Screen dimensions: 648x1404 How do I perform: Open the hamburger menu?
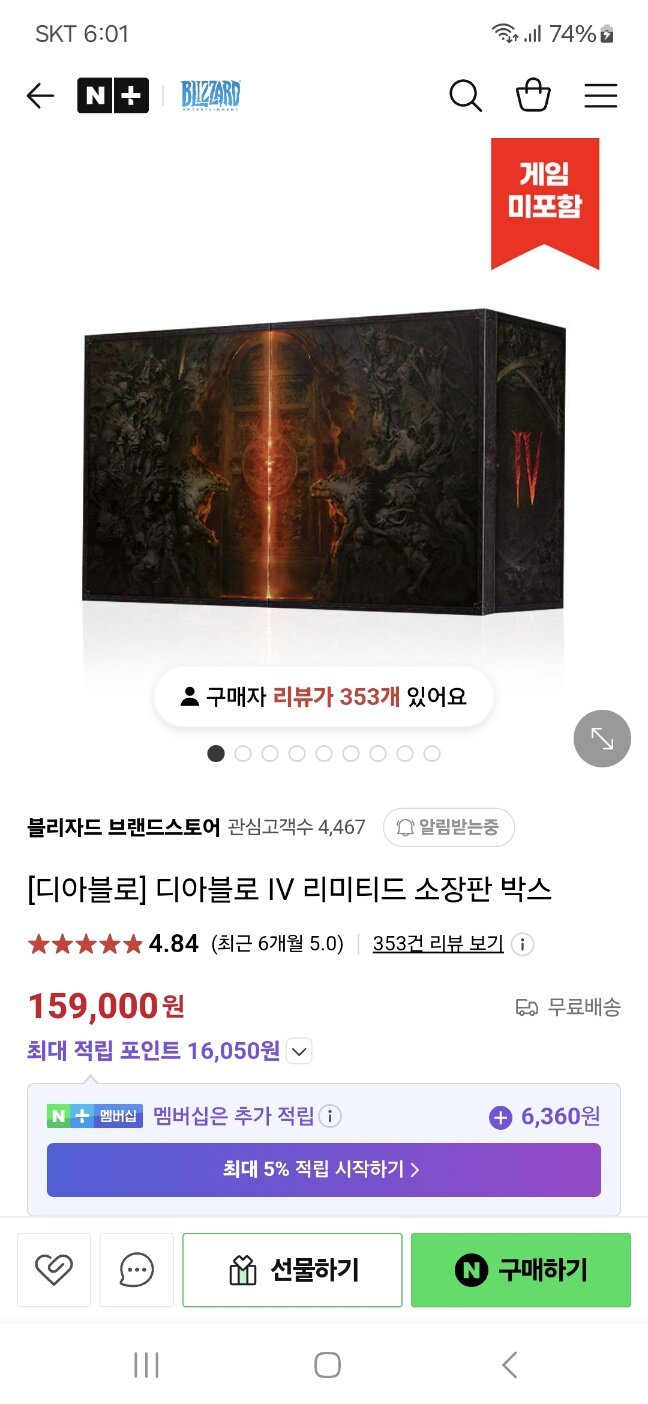(601, 96)
